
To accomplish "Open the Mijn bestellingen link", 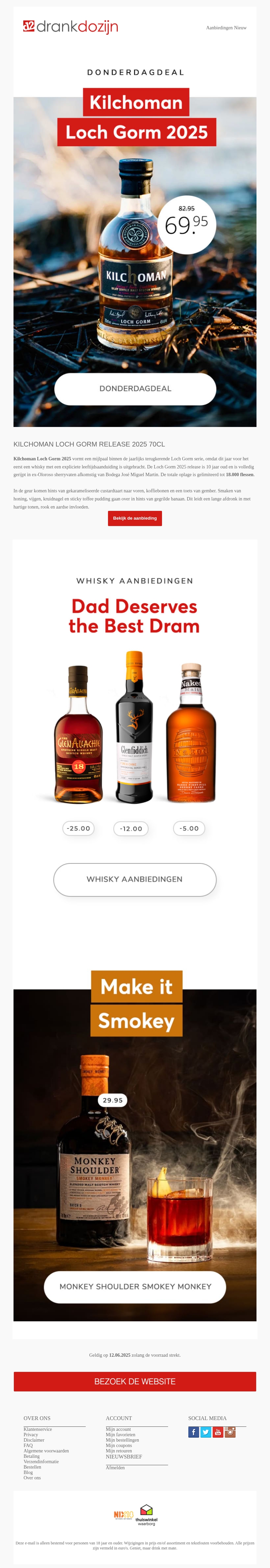I will click(122, 1440).
